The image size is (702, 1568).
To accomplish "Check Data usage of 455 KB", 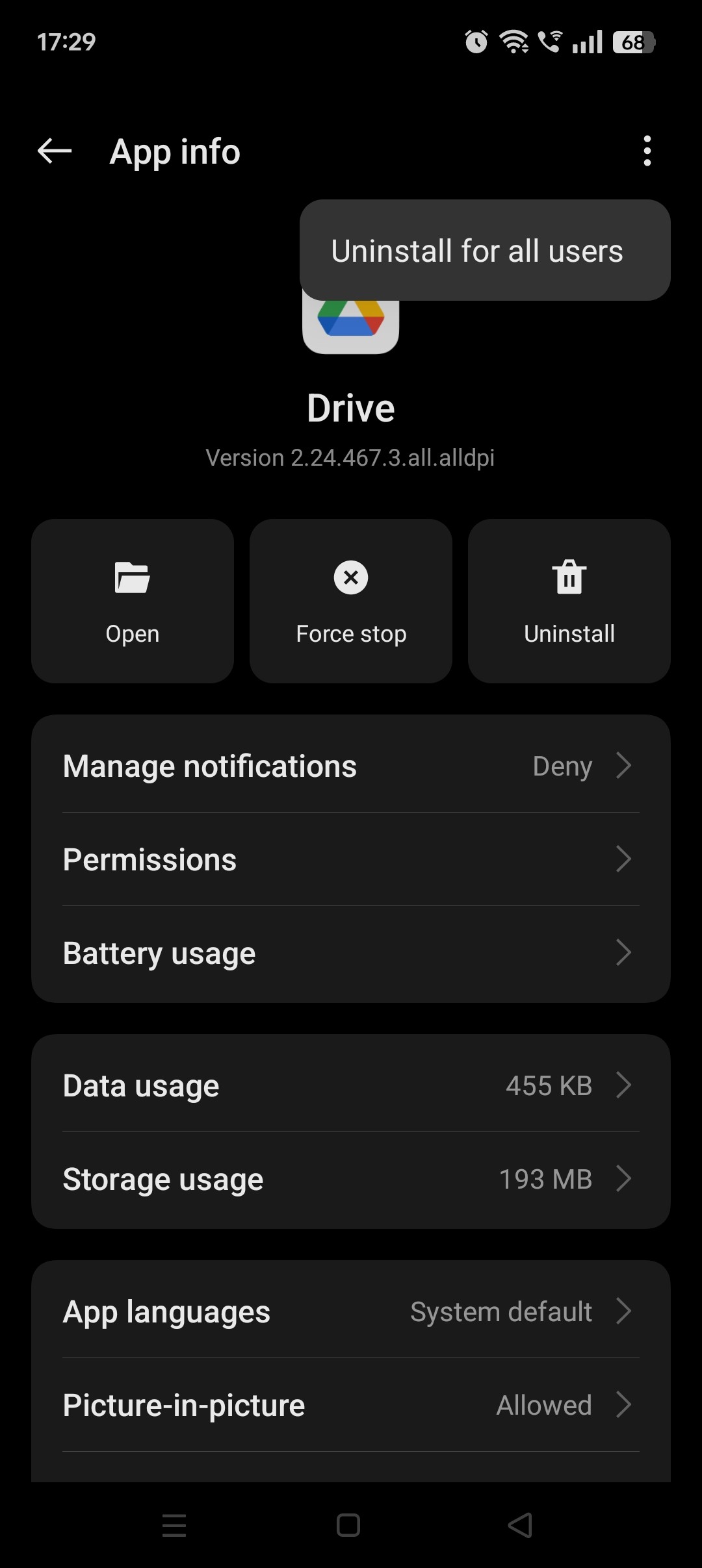I will (x=351, y=1085).
